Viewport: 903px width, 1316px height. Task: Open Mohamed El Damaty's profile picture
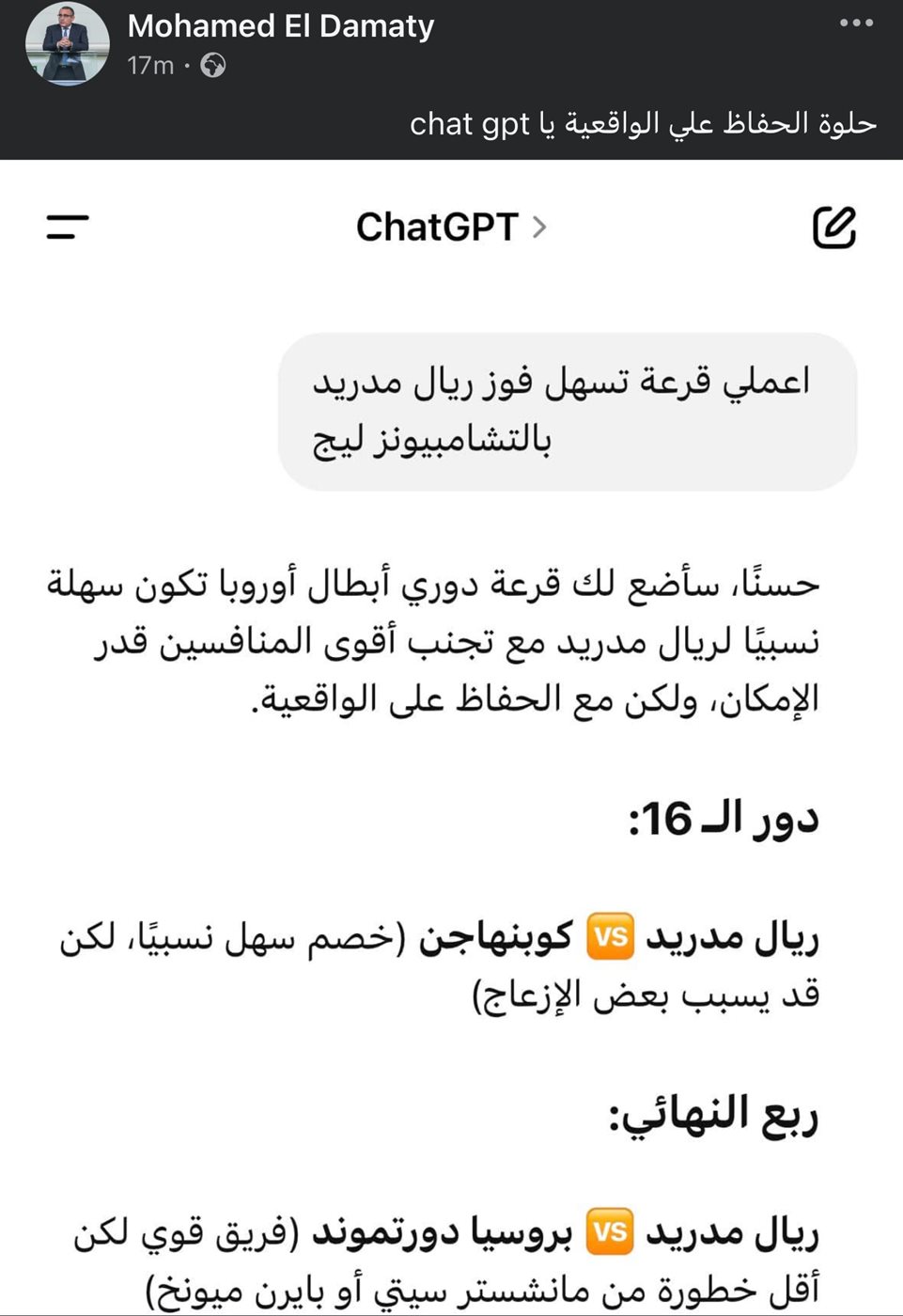pos(67,44)
